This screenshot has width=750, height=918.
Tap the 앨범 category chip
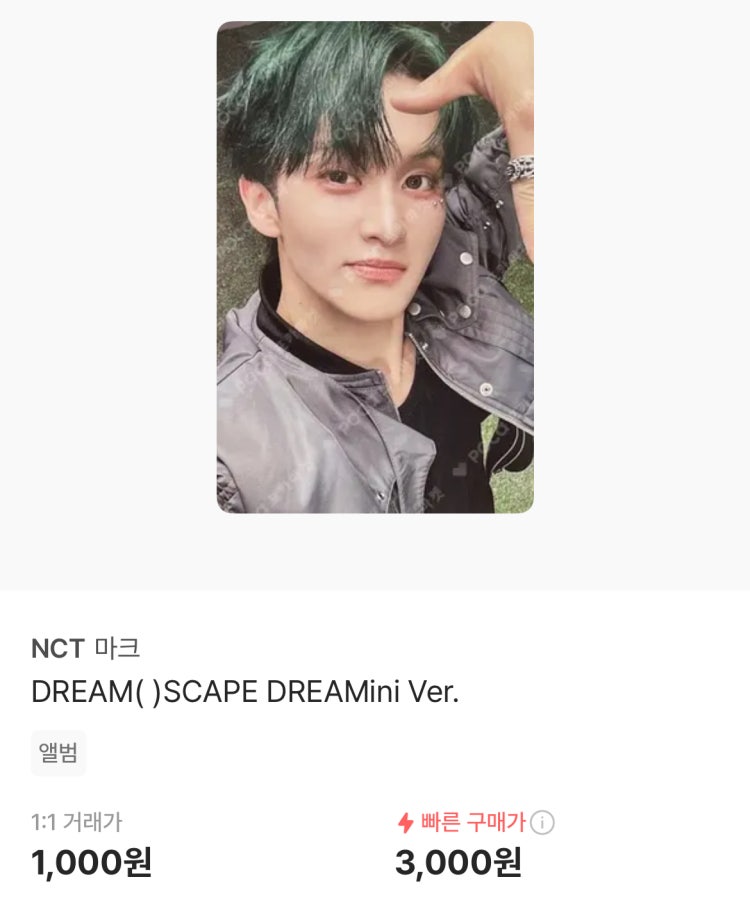[x=59, y=753]
